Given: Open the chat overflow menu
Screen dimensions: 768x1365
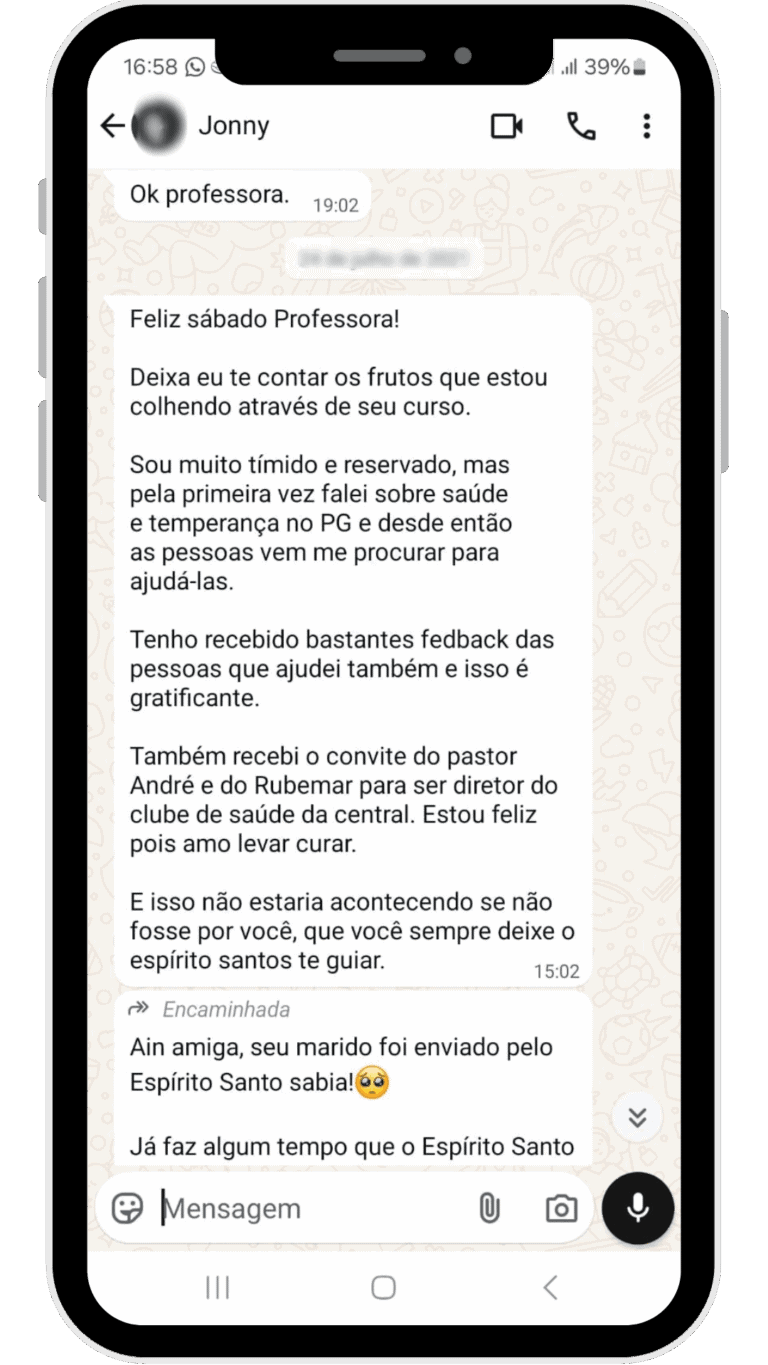Looking at the screenshot, I should [x=647, y=126].
